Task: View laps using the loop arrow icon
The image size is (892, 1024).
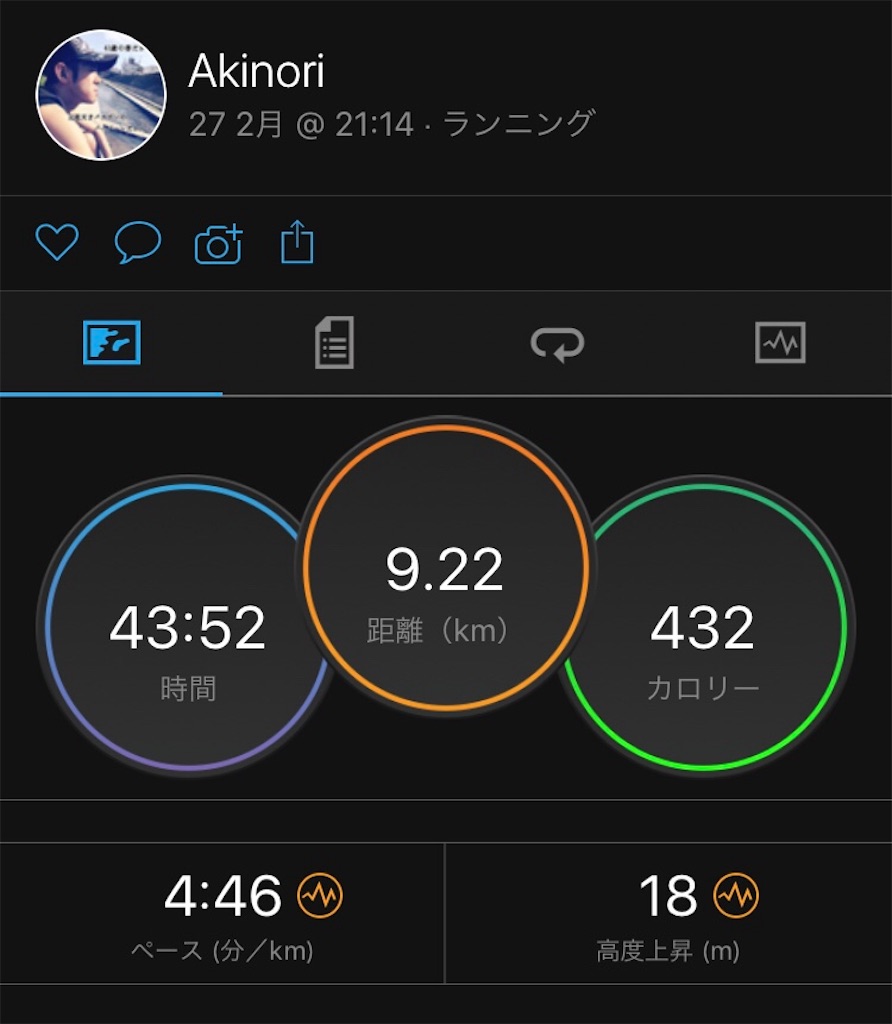Action: click(x=558, y=343)
